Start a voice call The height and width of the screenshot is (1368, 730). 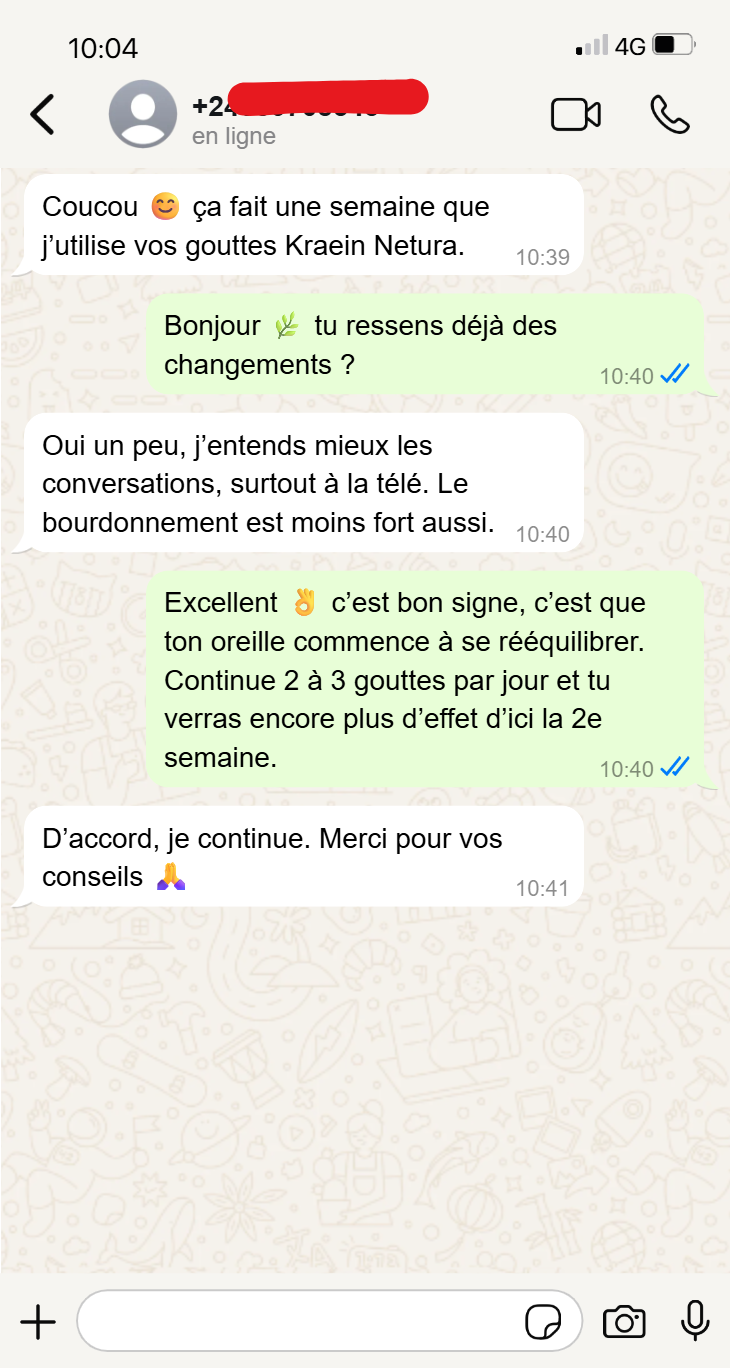pos(669,114)
